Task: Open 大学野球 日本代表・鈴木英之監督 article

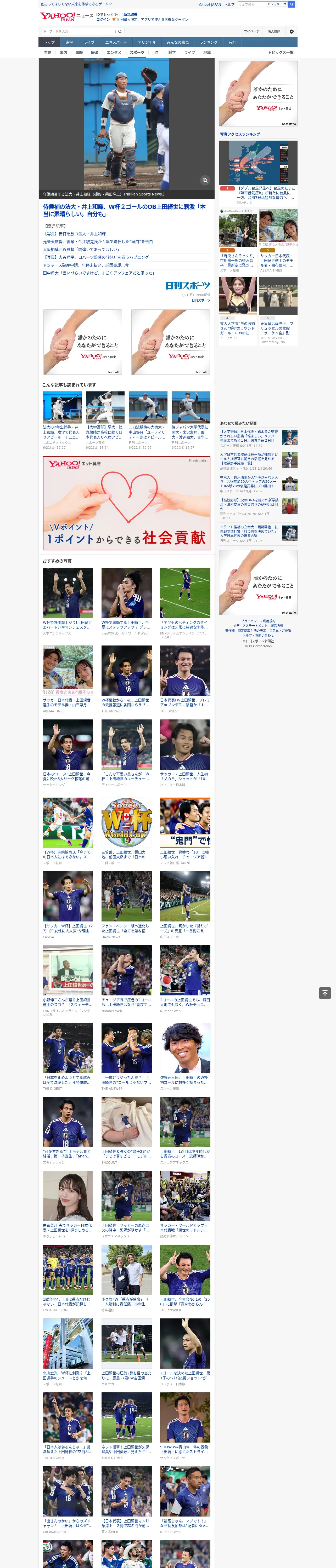Action: [x=249, y=438]
